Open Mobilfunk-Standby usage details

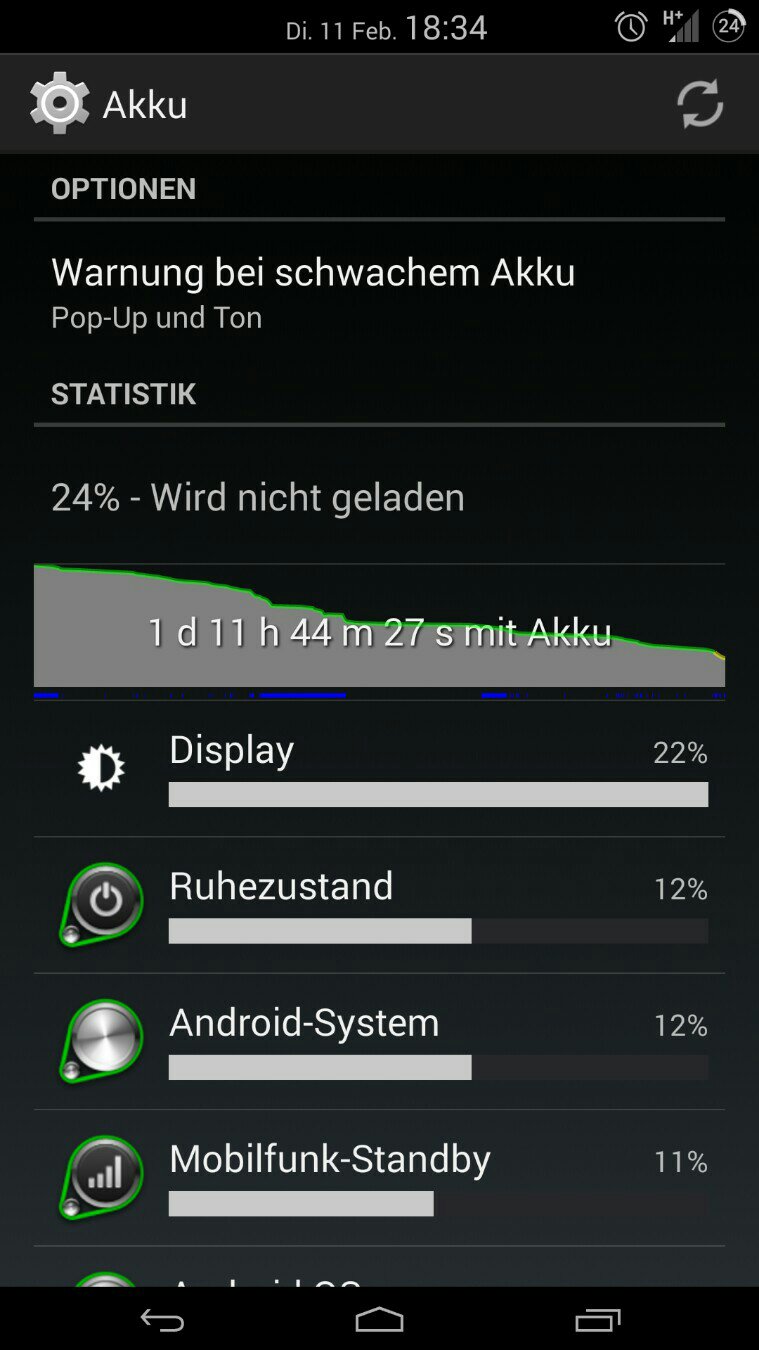point(379,1177)
